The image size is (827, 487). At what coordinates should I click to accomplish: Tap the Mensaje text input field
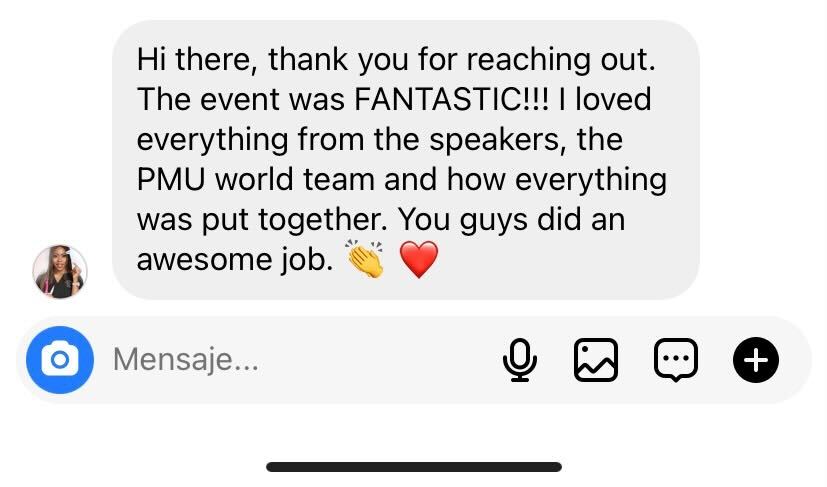[x=290, y=360]
